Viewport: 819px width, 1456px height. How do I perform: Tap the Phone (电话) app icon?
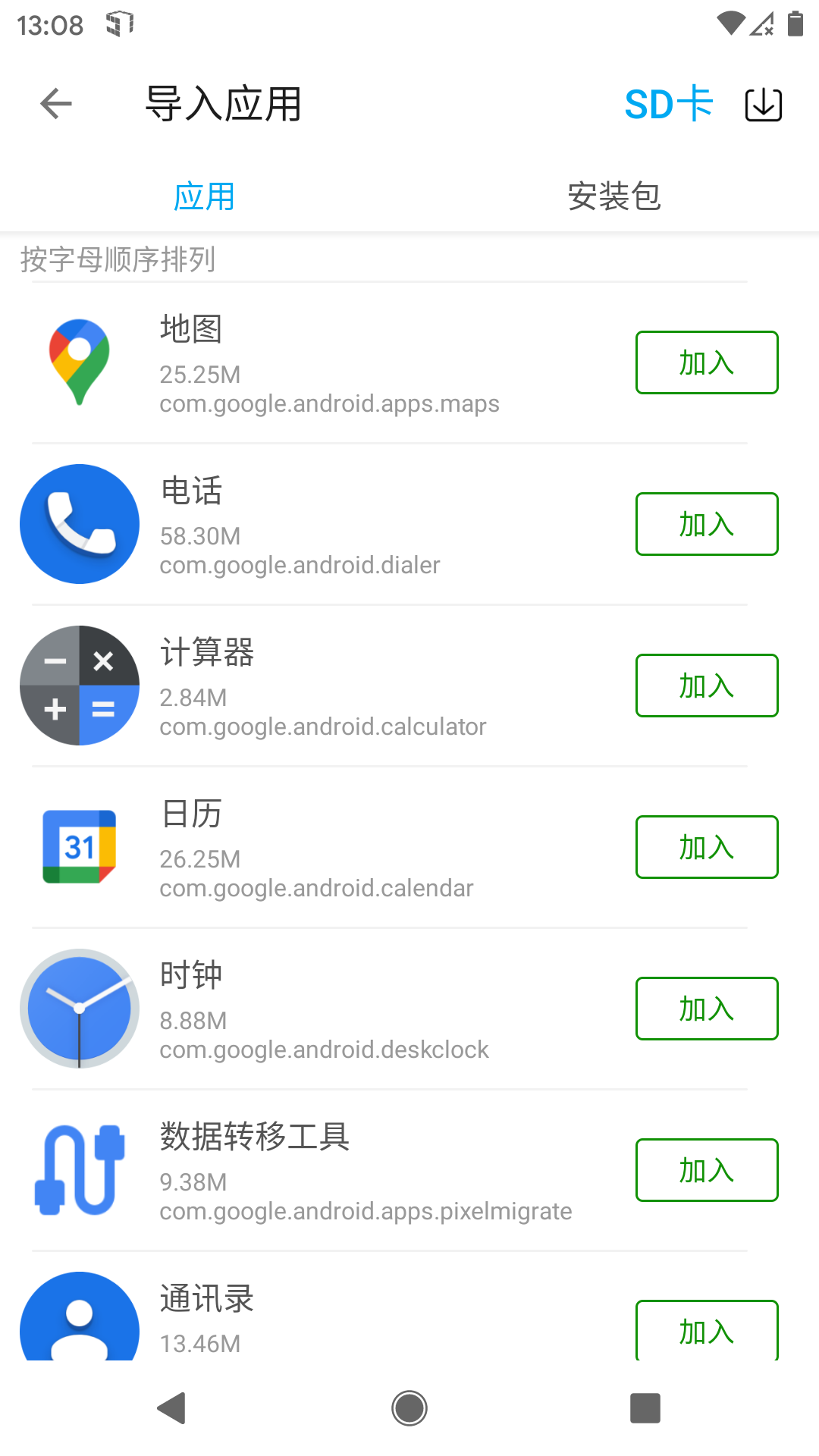(x=79, y=524)
